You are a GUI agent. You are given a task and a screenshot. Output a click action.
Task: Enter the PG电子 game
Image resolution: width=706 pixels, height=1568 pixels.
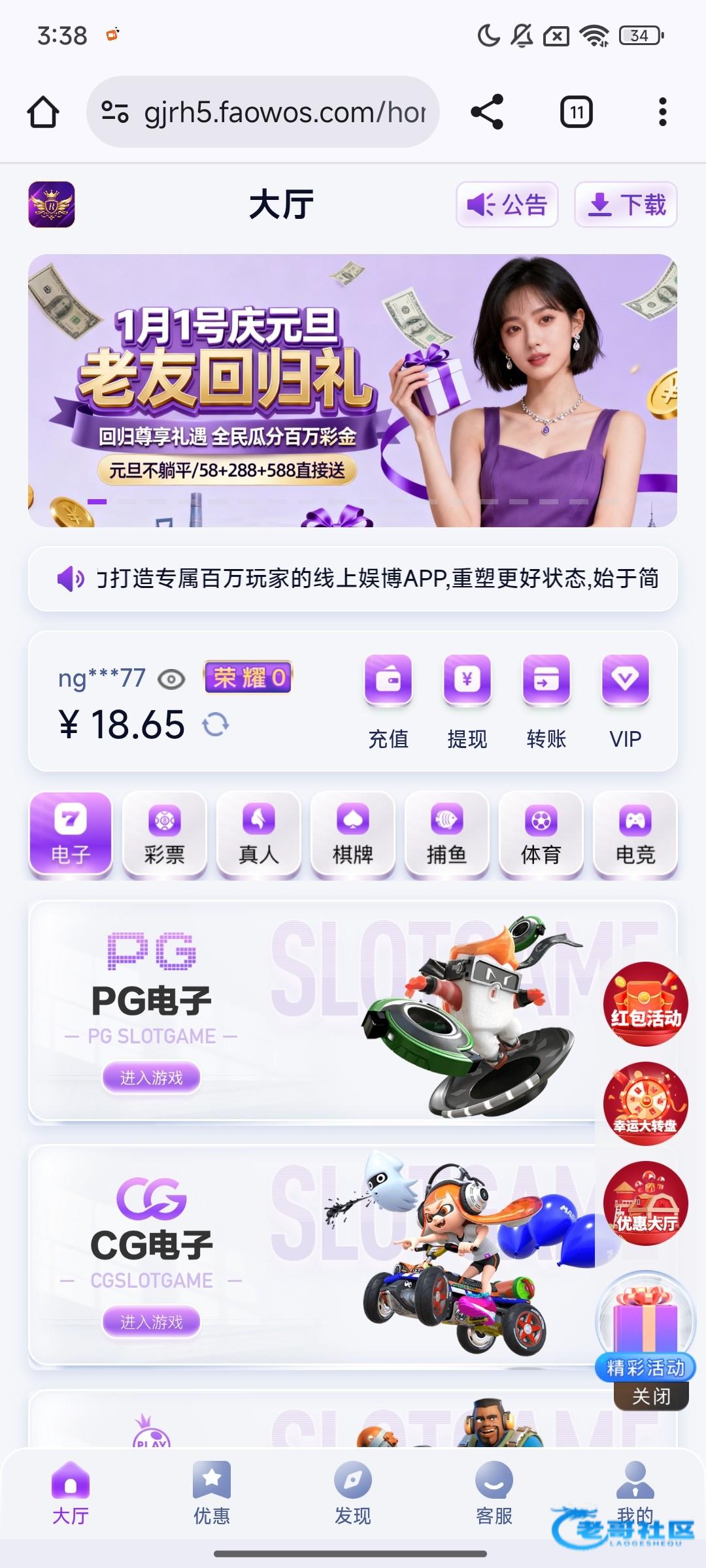click(151, 1077)
